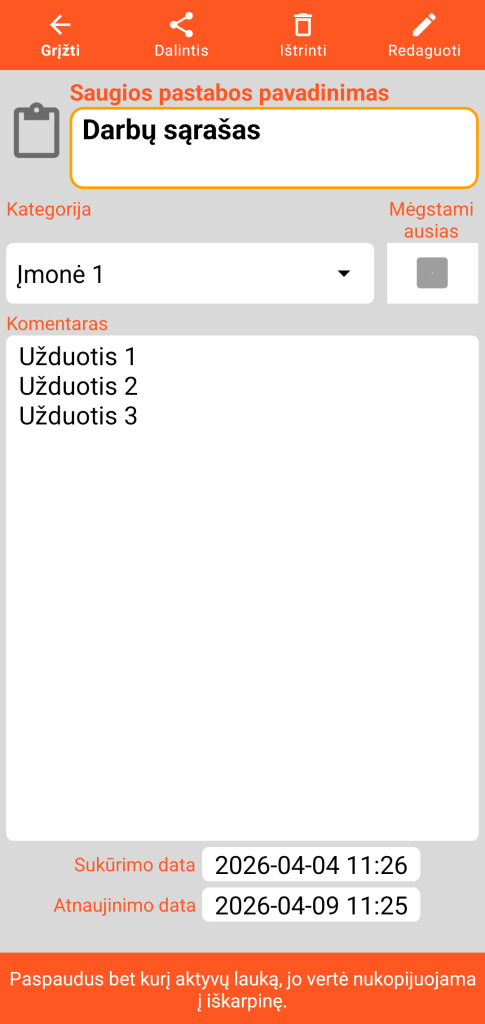Delete the note with Ištrinti
Image resolution: width=485 pixels, height=1024 pixels.
click(303, 36)
